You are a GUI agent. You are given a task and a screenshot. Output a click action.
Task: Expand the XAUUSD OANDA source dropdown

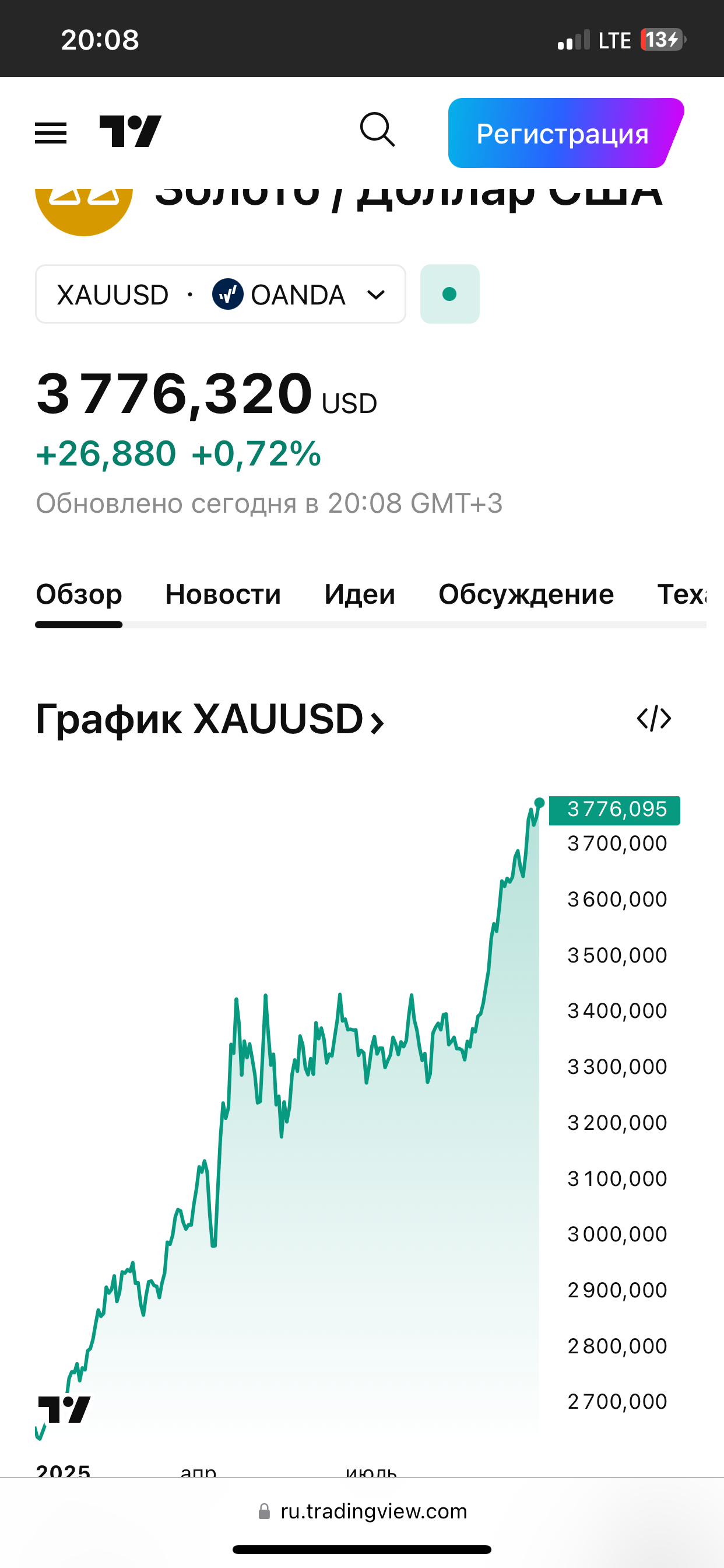pos(220,295)
